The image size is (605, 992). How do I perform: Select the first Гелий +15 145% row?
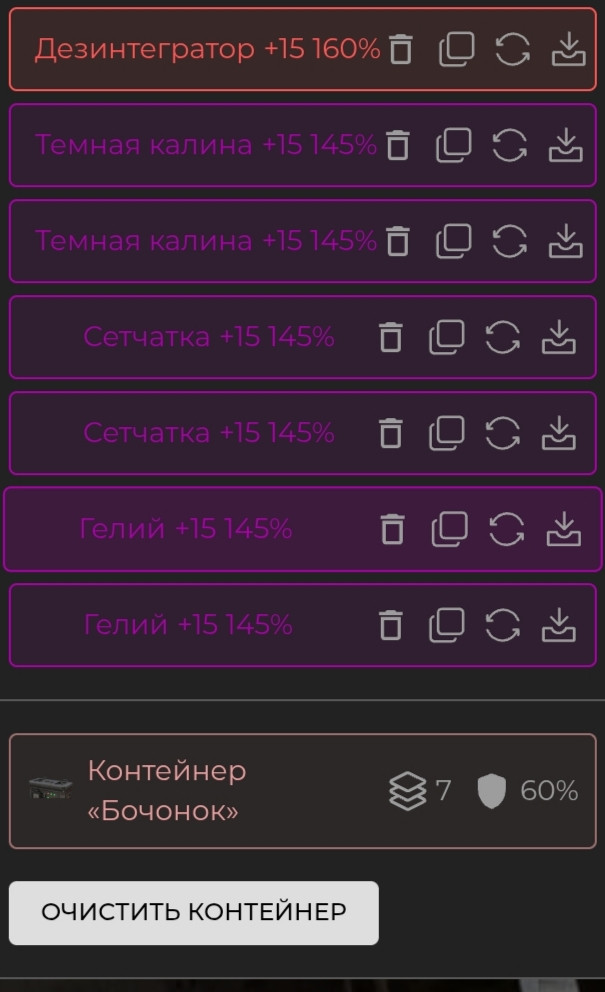186,529
